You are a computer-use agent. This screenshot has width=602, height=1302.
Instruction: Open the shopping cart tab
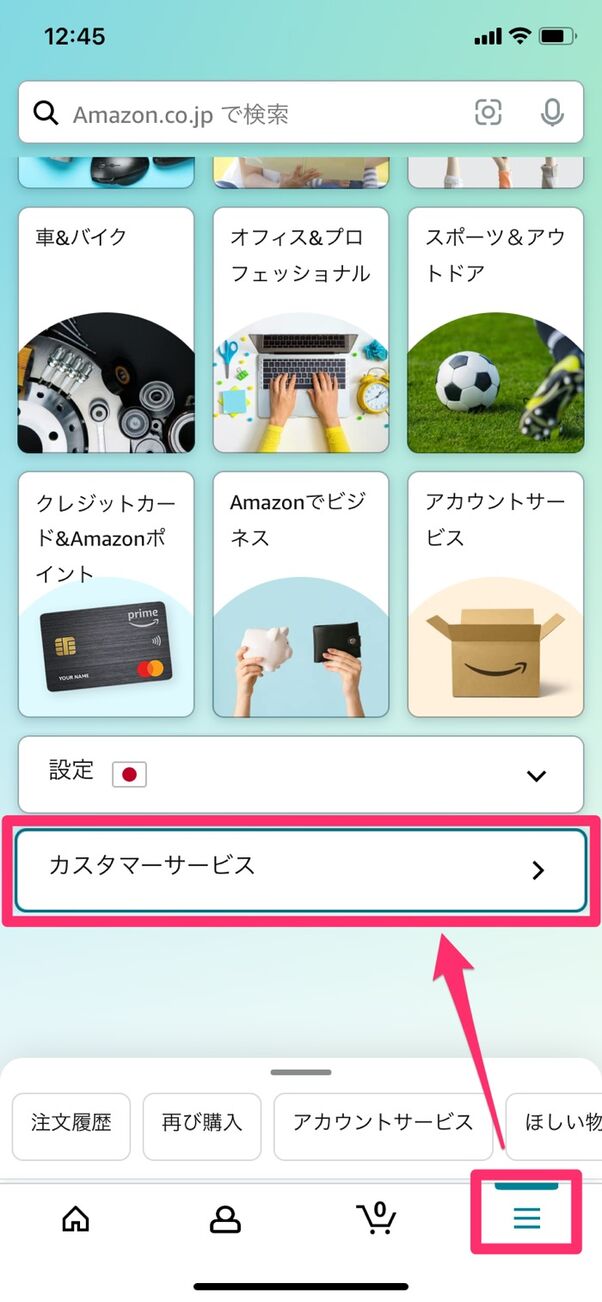click(376, 1218)
